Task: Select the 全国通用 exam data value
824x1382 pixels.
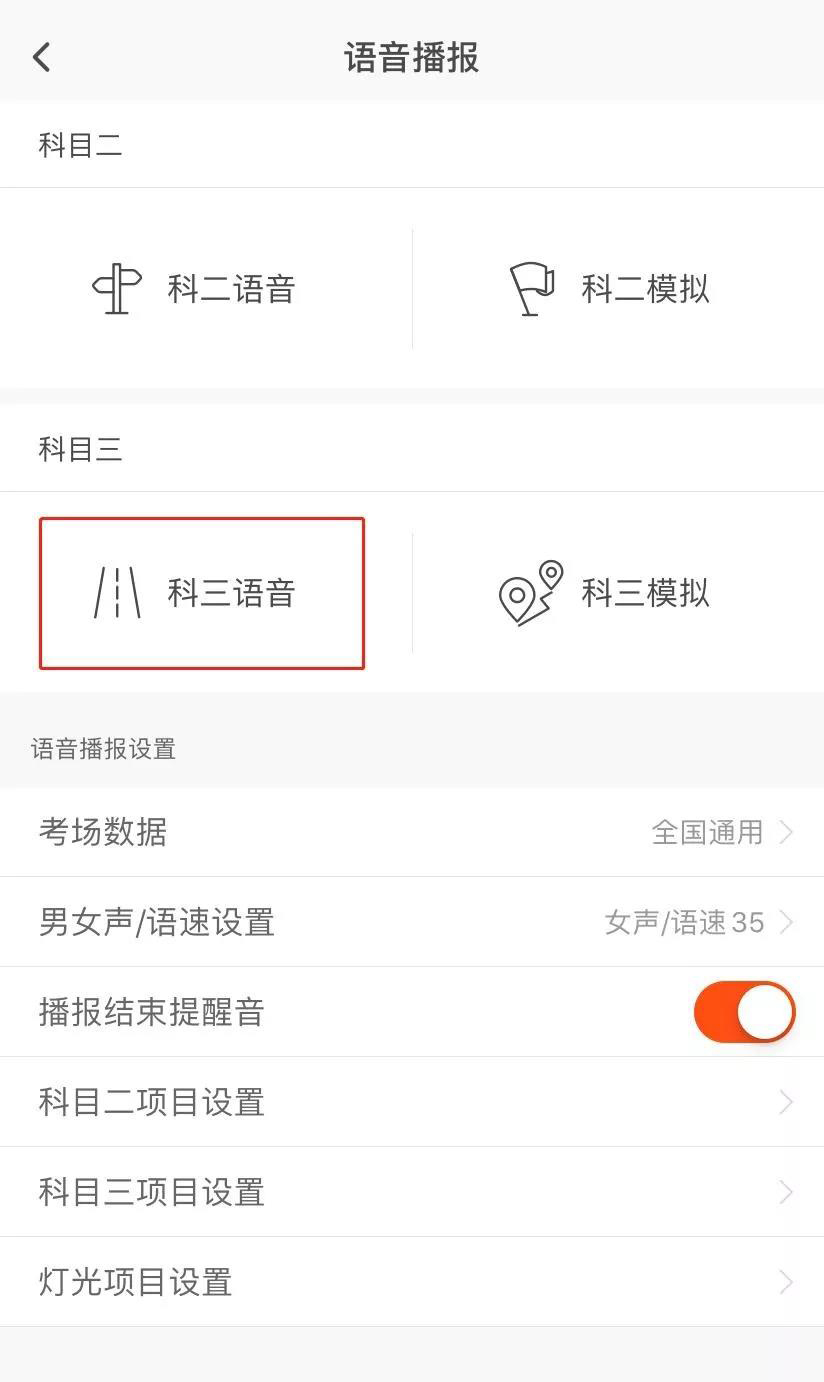Action: pyautogui.click(x=706, y=832)
